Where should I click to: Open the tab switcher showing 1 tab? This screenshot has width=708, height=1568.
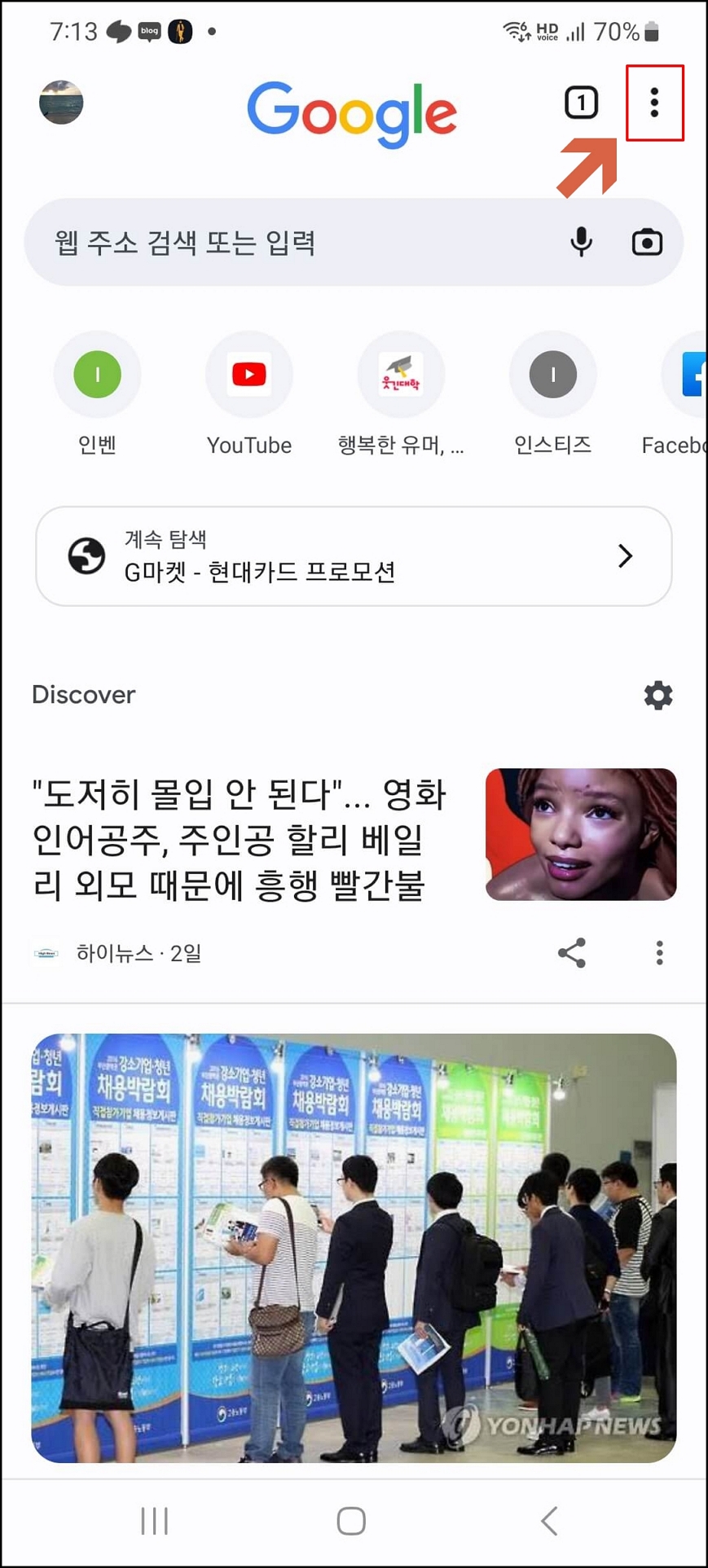(x=581, y=103)
